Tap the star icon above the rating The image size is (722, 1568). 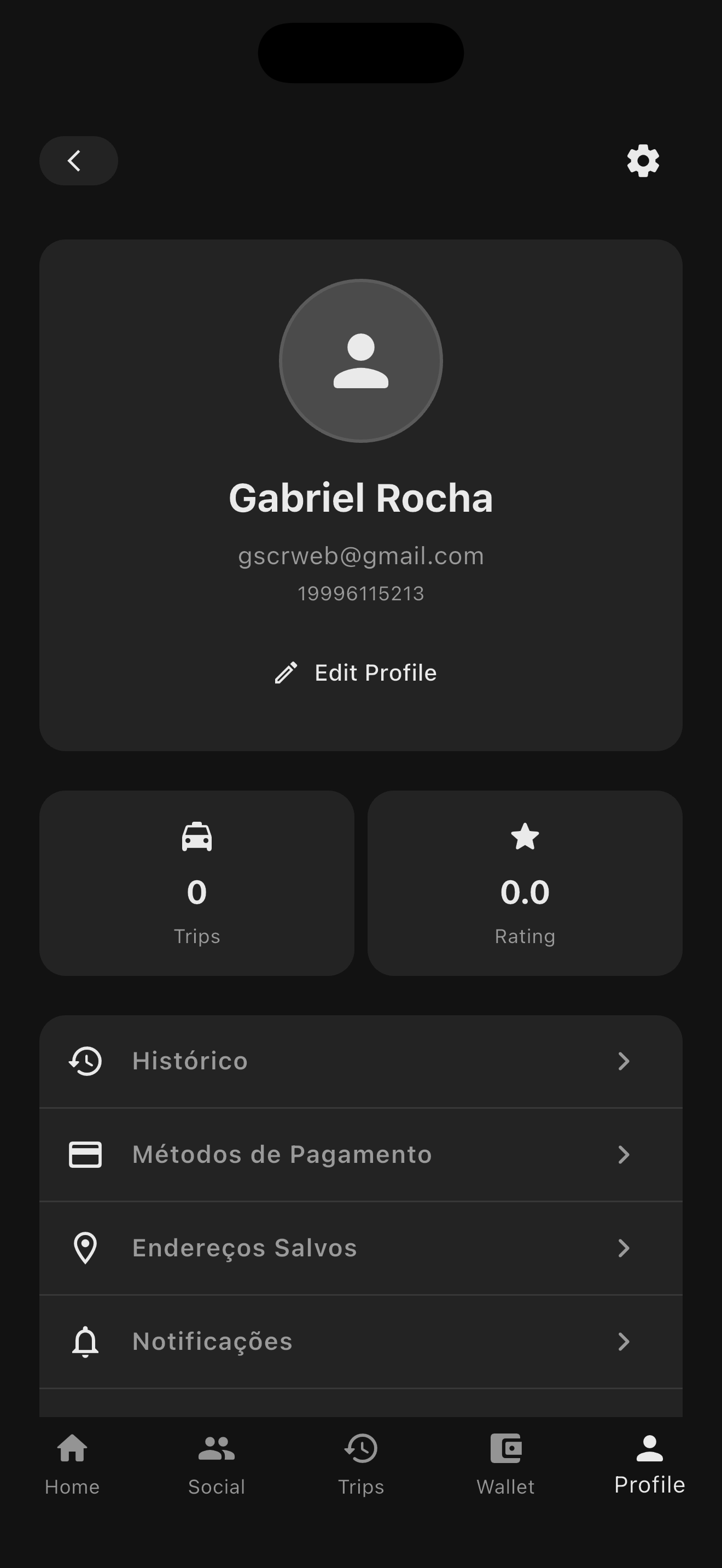tap(525, 836)
